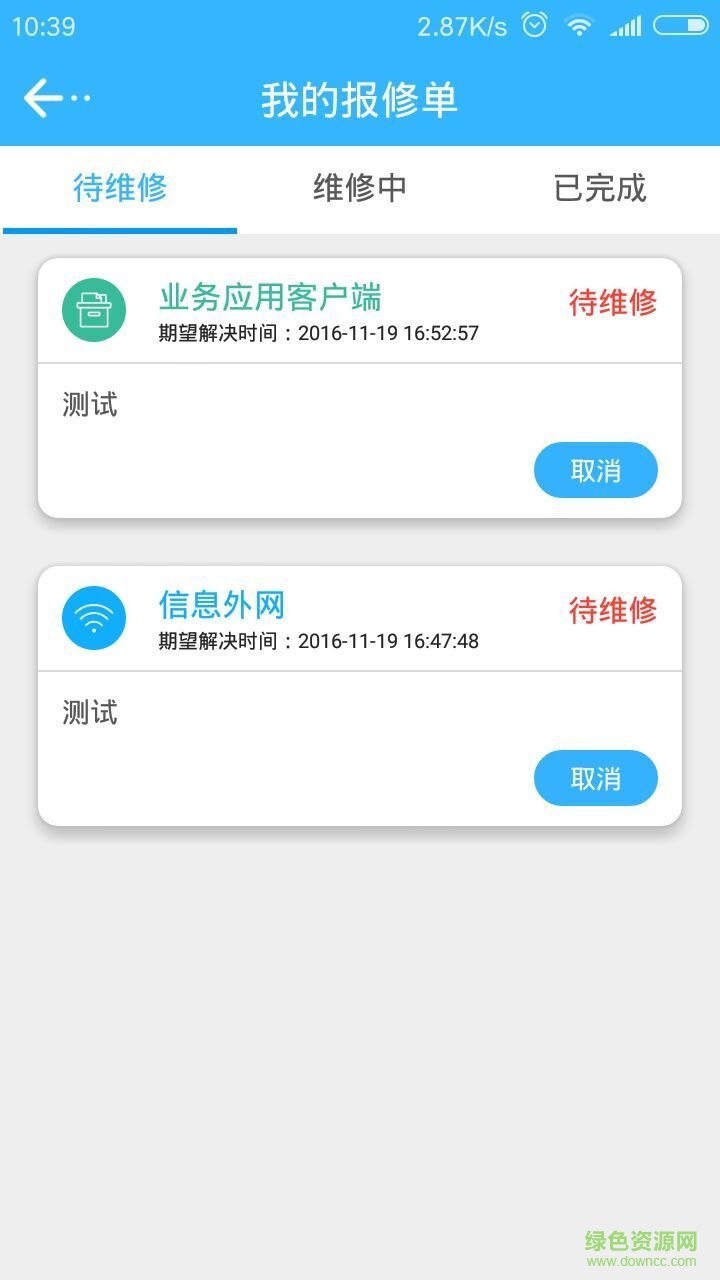Tap the 测试 description on the first card
The height and width of the screenshot is (1280, 720).
88,405
